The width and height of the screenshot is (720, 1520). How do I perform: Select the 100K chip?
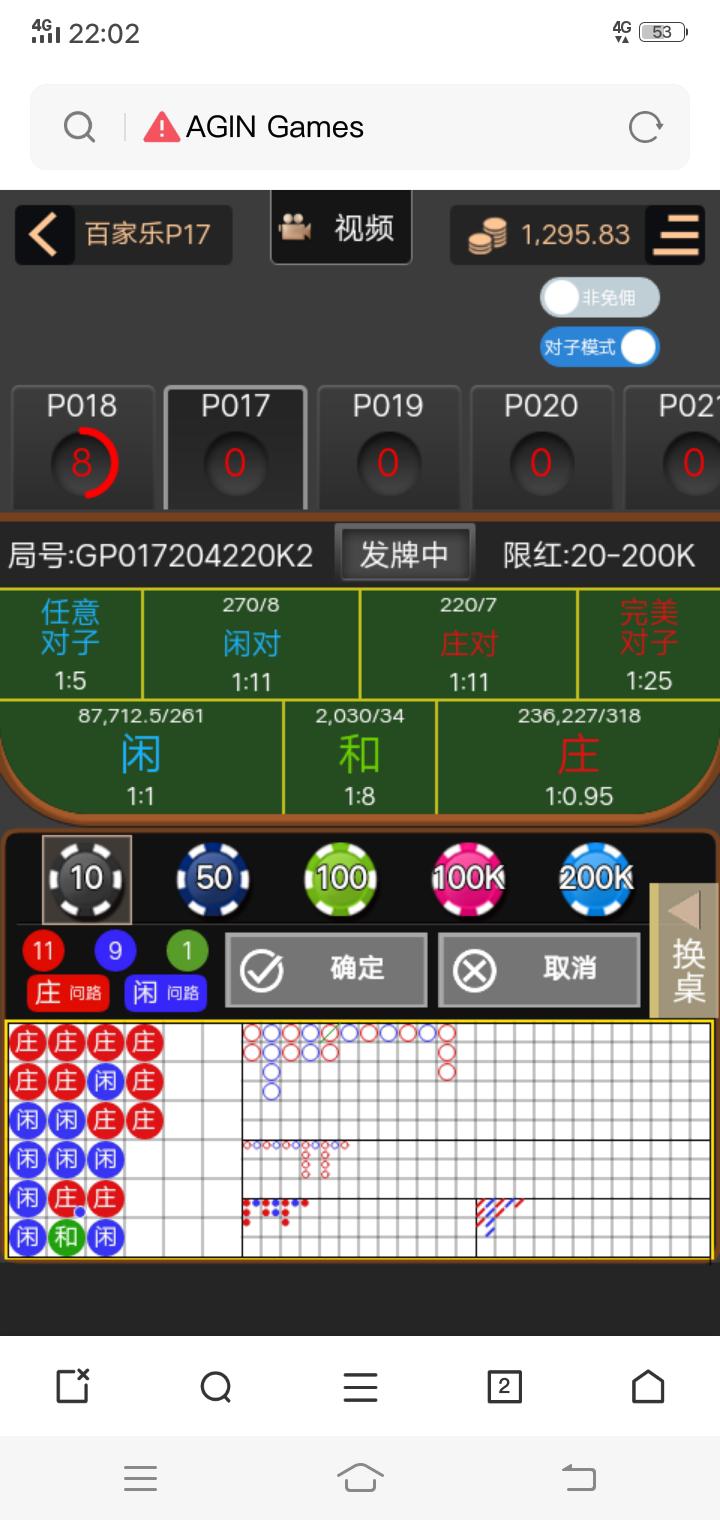coord(468,878)
